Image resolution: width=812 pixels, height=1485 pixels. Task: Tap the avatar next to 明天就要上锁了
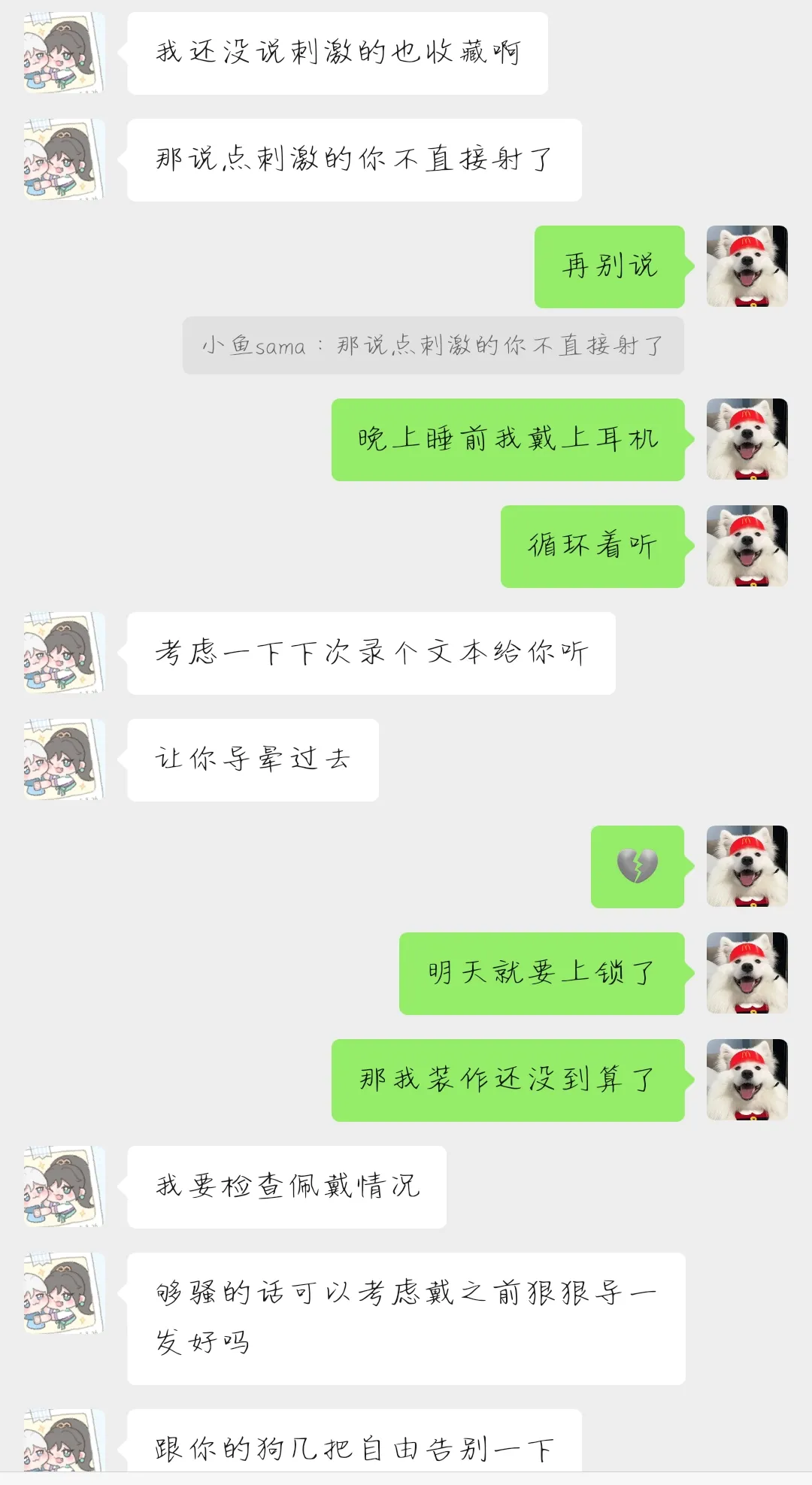point(747,973)
